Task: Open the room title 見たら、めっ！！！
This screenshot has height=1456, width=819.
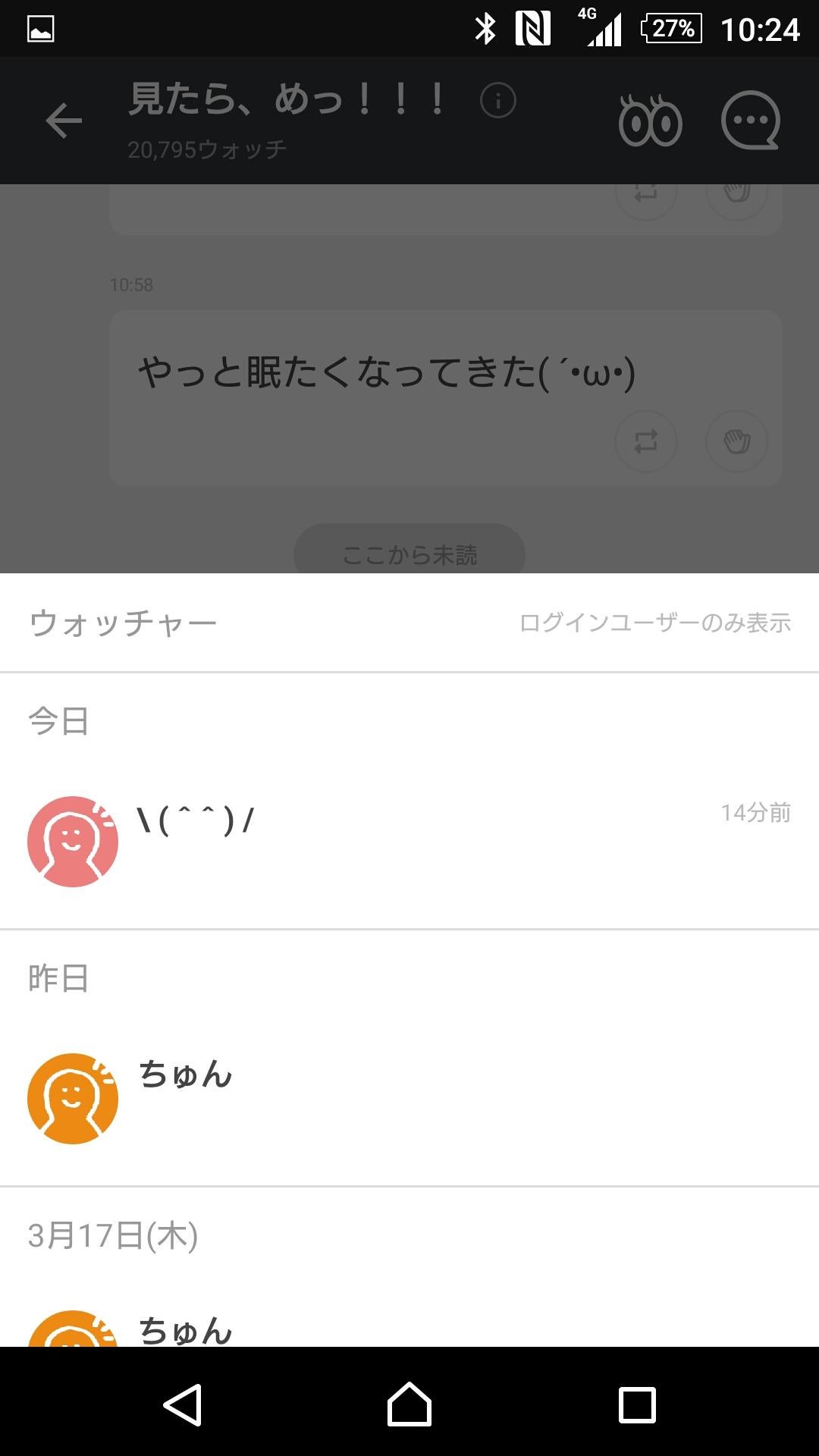Action: pyautogui.click(x=288, y=99)
